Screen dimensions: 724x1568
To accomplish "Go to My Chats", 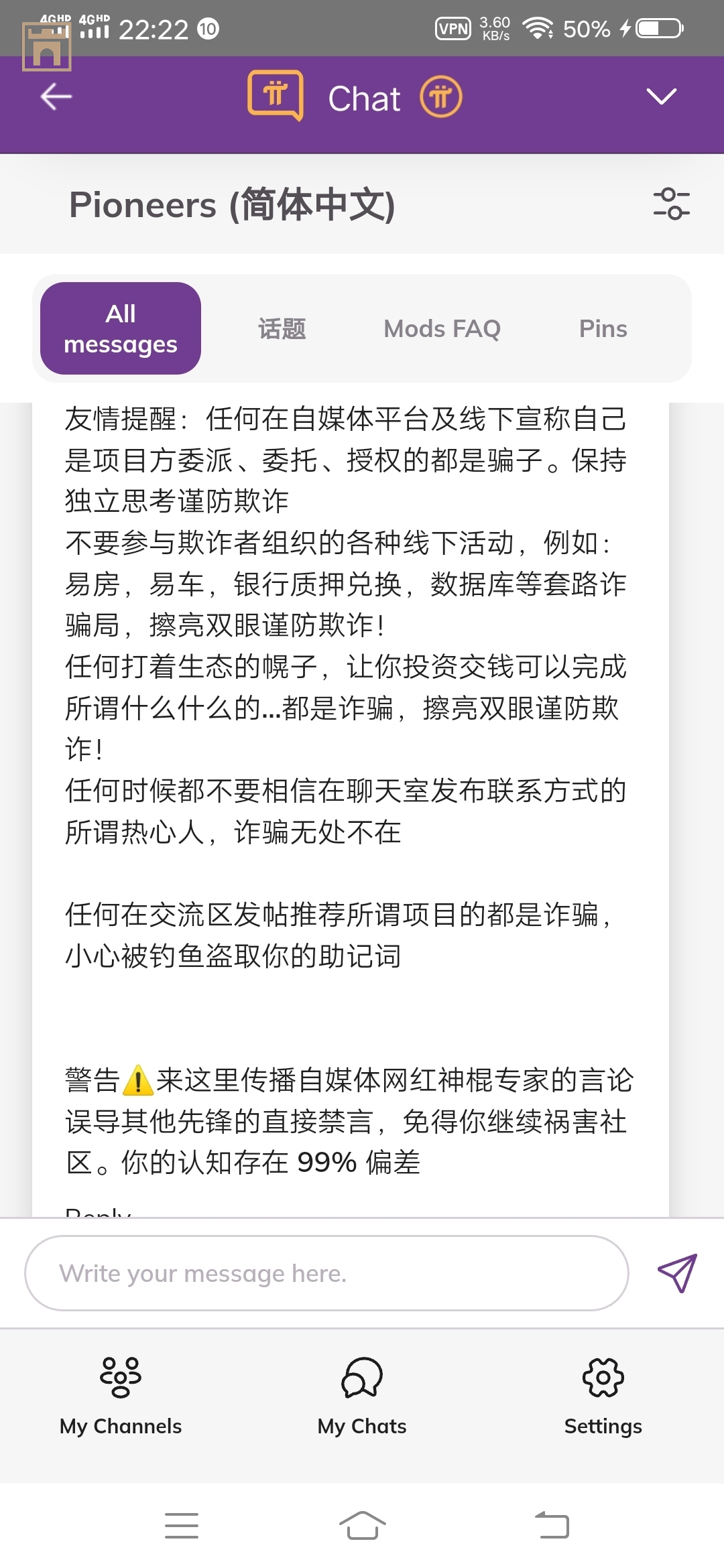I will coord(362,1396).
